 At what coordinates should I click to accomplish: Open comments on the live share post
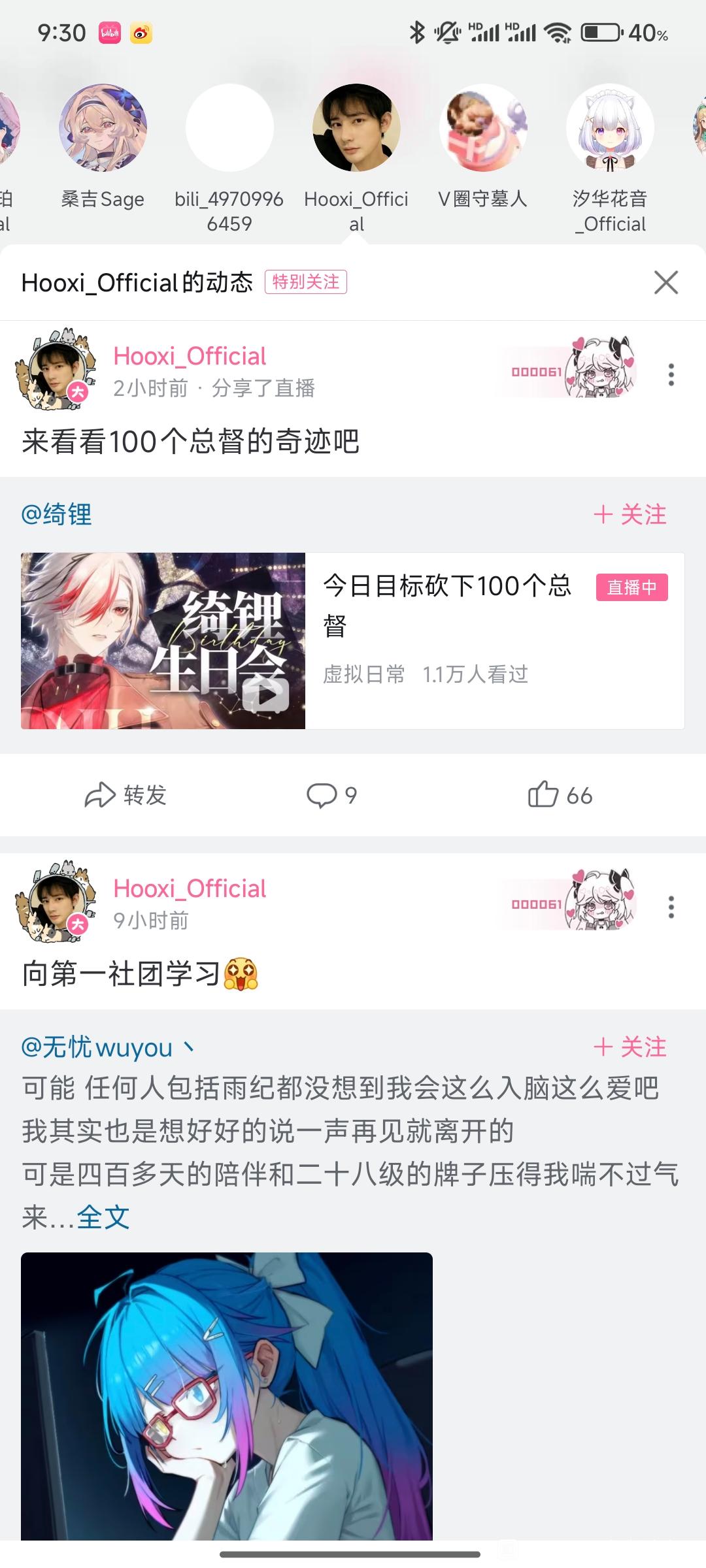point(332,795)
